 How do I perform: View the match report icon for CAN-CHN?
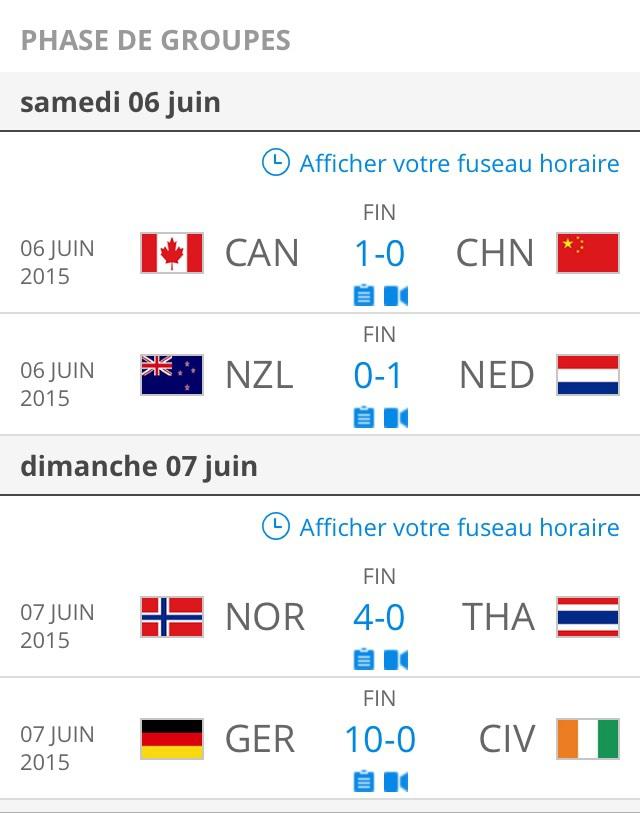(364, 296)
